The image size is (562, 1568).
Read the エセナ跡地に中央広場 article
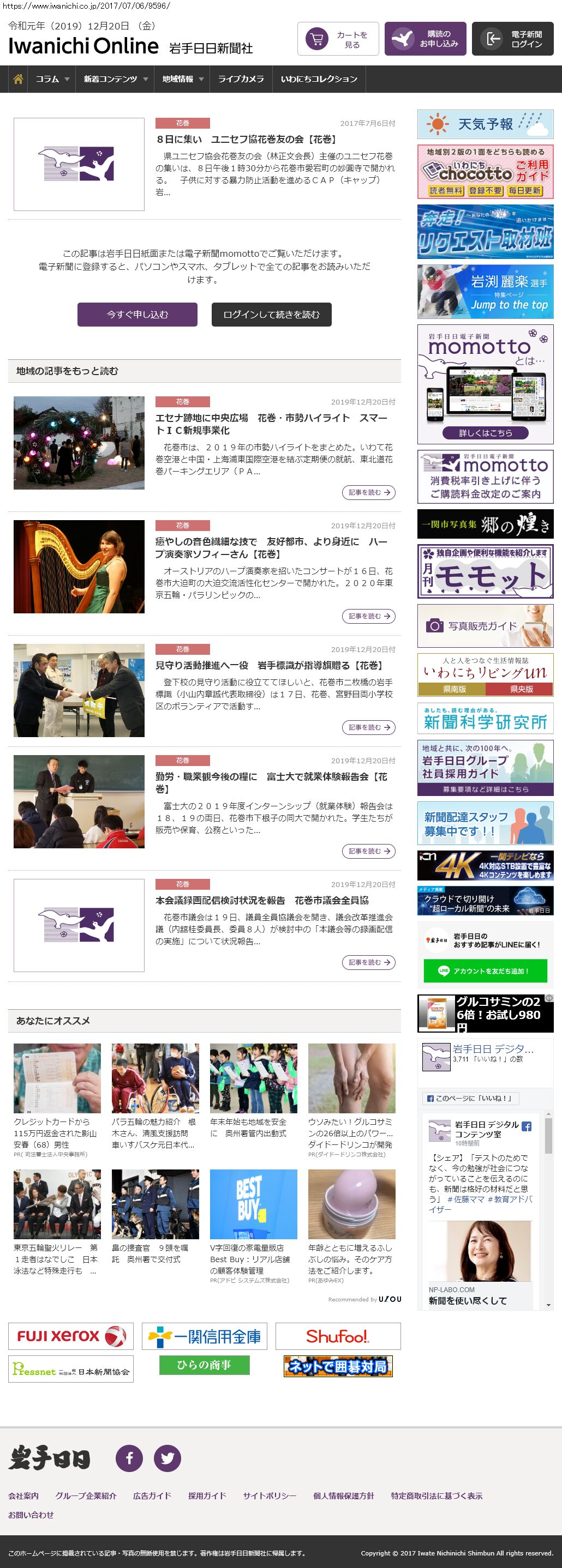(271, 424)
